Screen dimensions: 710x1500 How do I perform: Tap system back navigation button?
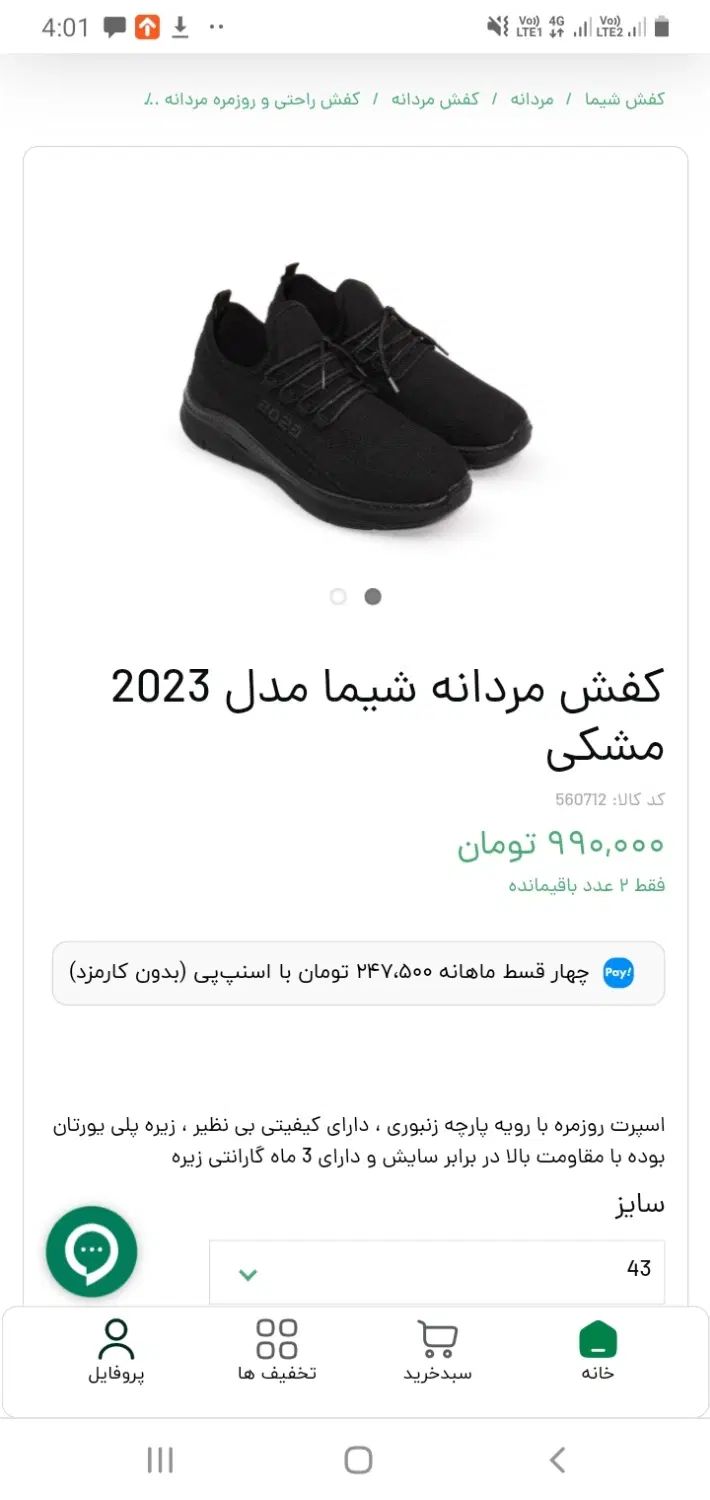point(557,1460)
